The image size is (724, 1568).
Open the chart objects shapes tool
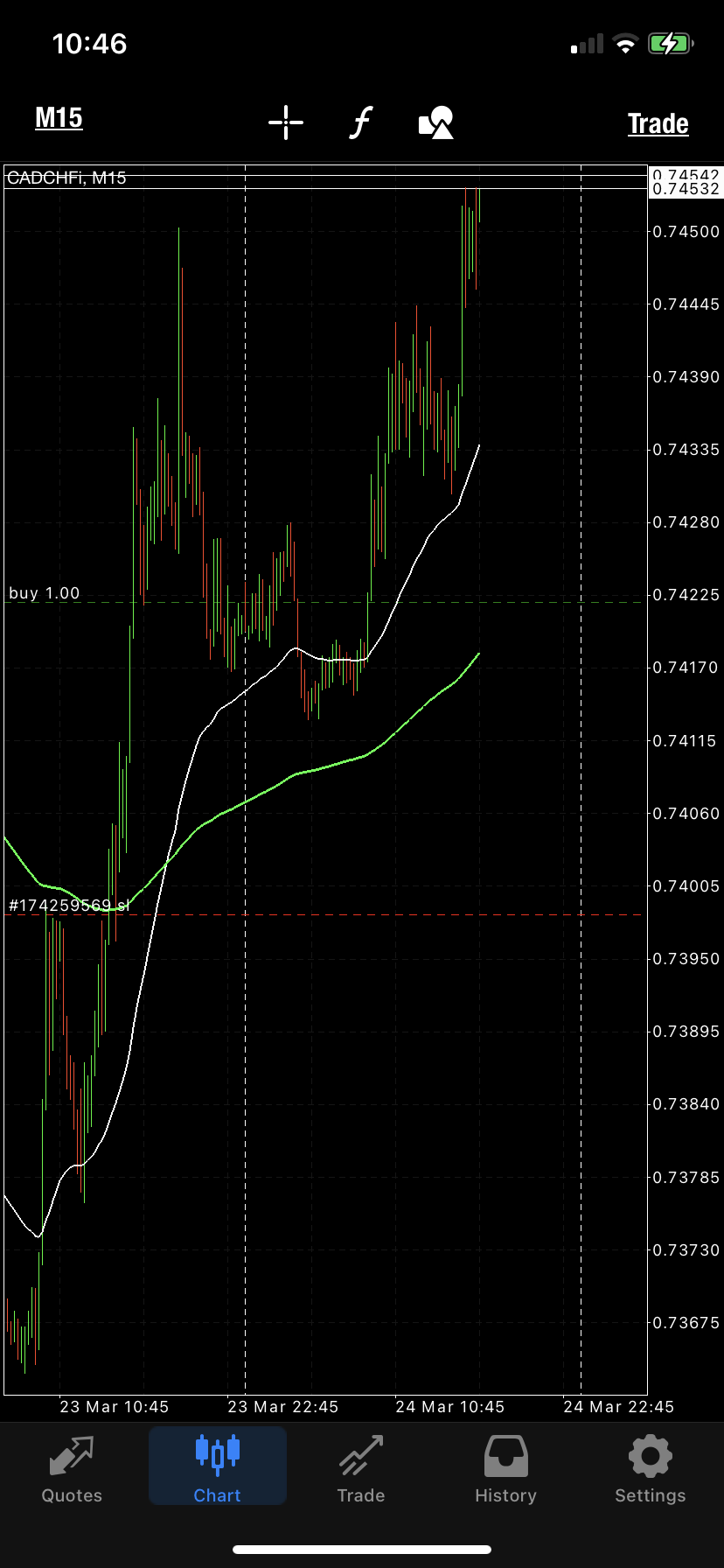click(x=436, y=122)
